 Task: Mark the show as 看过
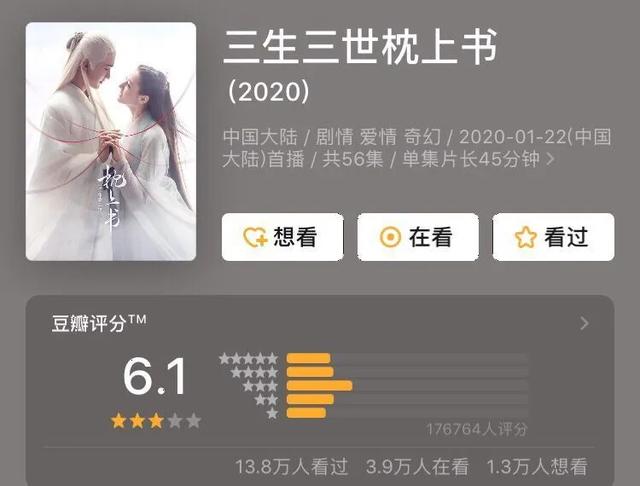[553, 237]
